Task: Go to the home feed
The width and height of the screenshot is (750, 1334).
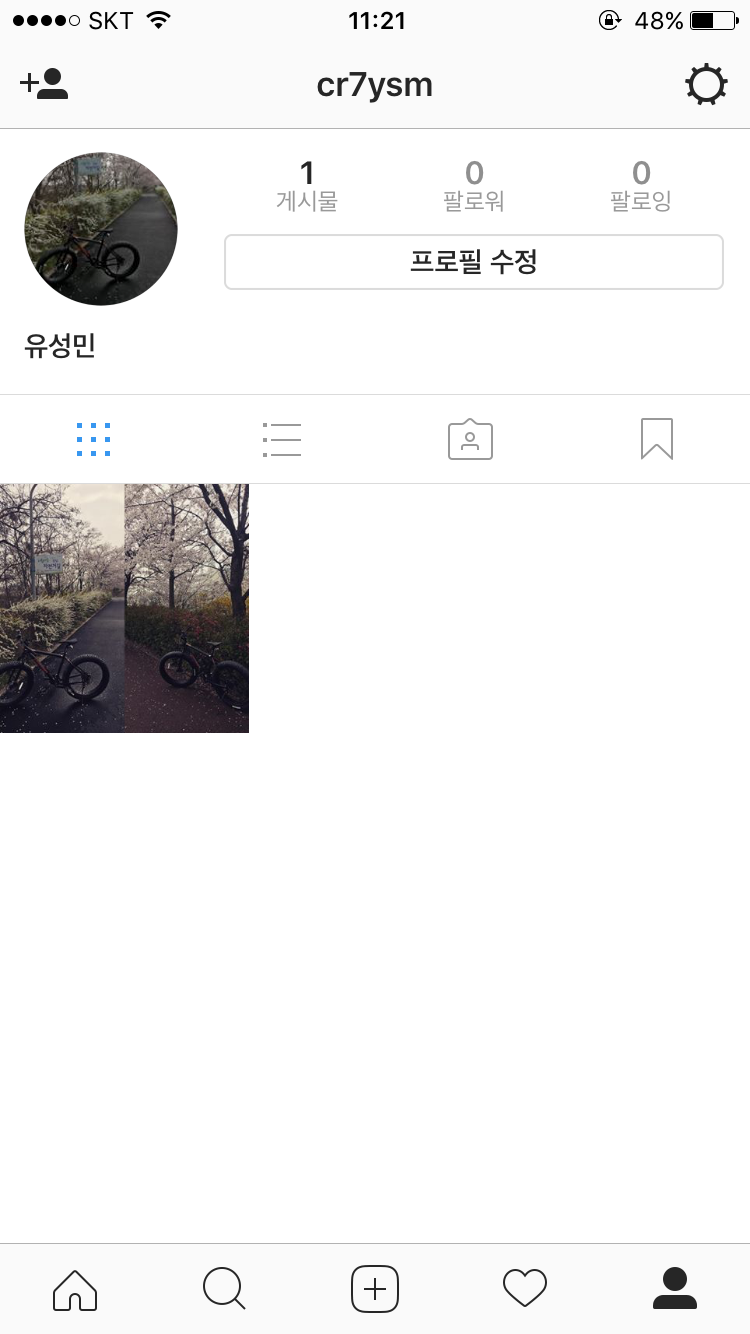Action: click(75, 1288)
